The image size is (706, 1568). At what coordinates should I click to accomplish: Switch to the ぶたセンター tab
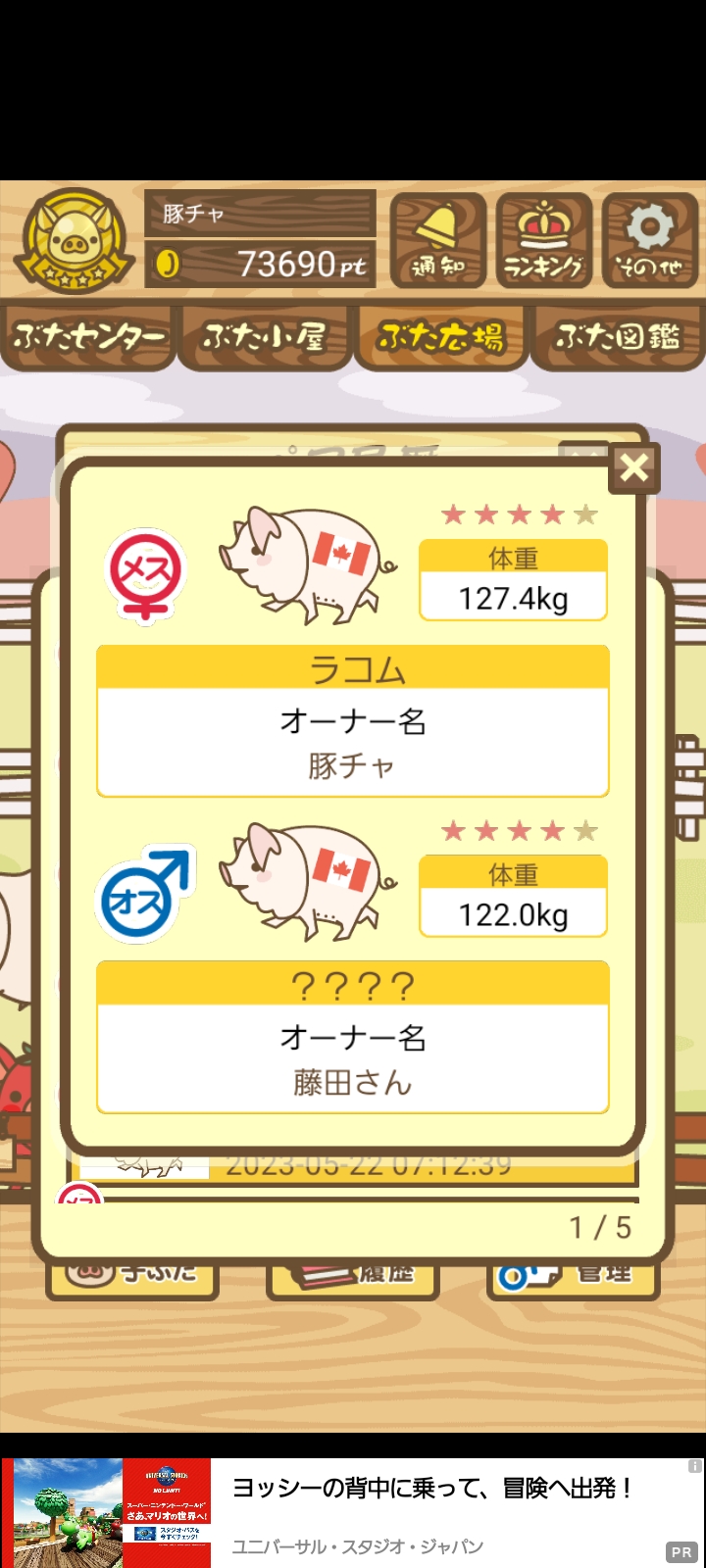(88, 337)
